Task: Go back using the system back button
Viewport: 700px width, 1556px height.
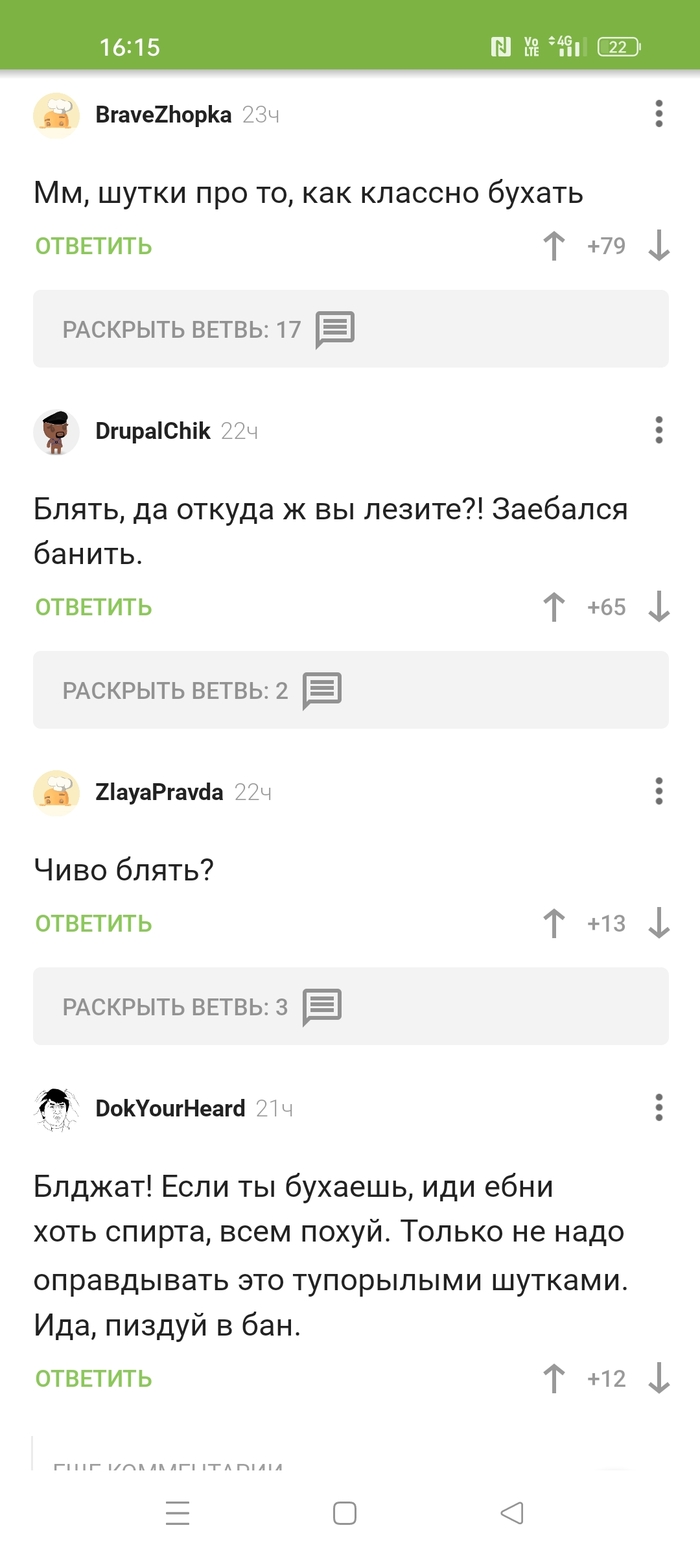Action: tap(512, 1513)
